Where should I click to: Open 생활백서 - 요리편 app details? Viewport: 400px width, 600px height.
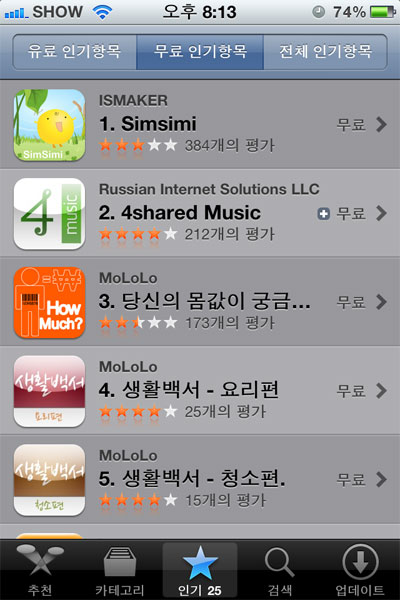point(200,391)
